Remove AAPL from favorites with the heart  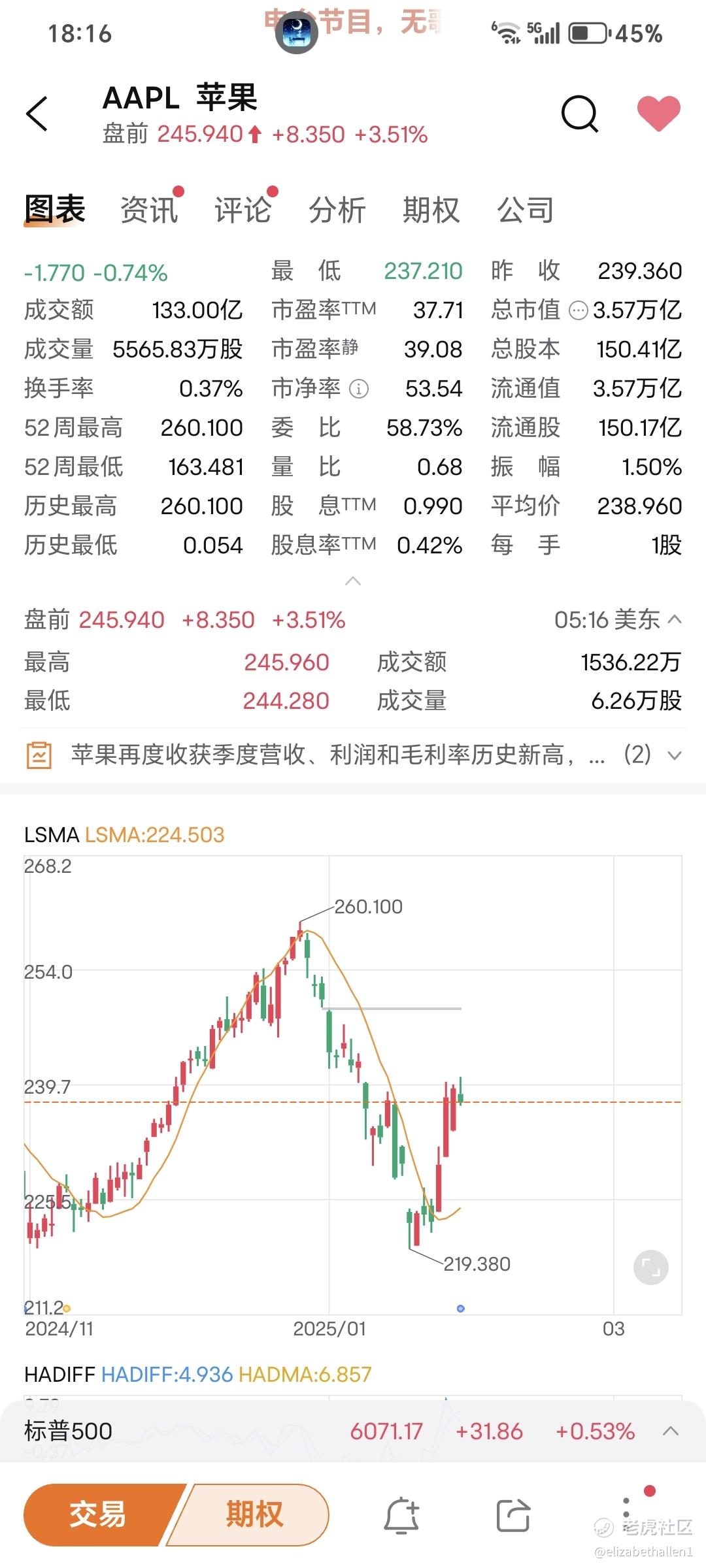(x=658, y=113)
